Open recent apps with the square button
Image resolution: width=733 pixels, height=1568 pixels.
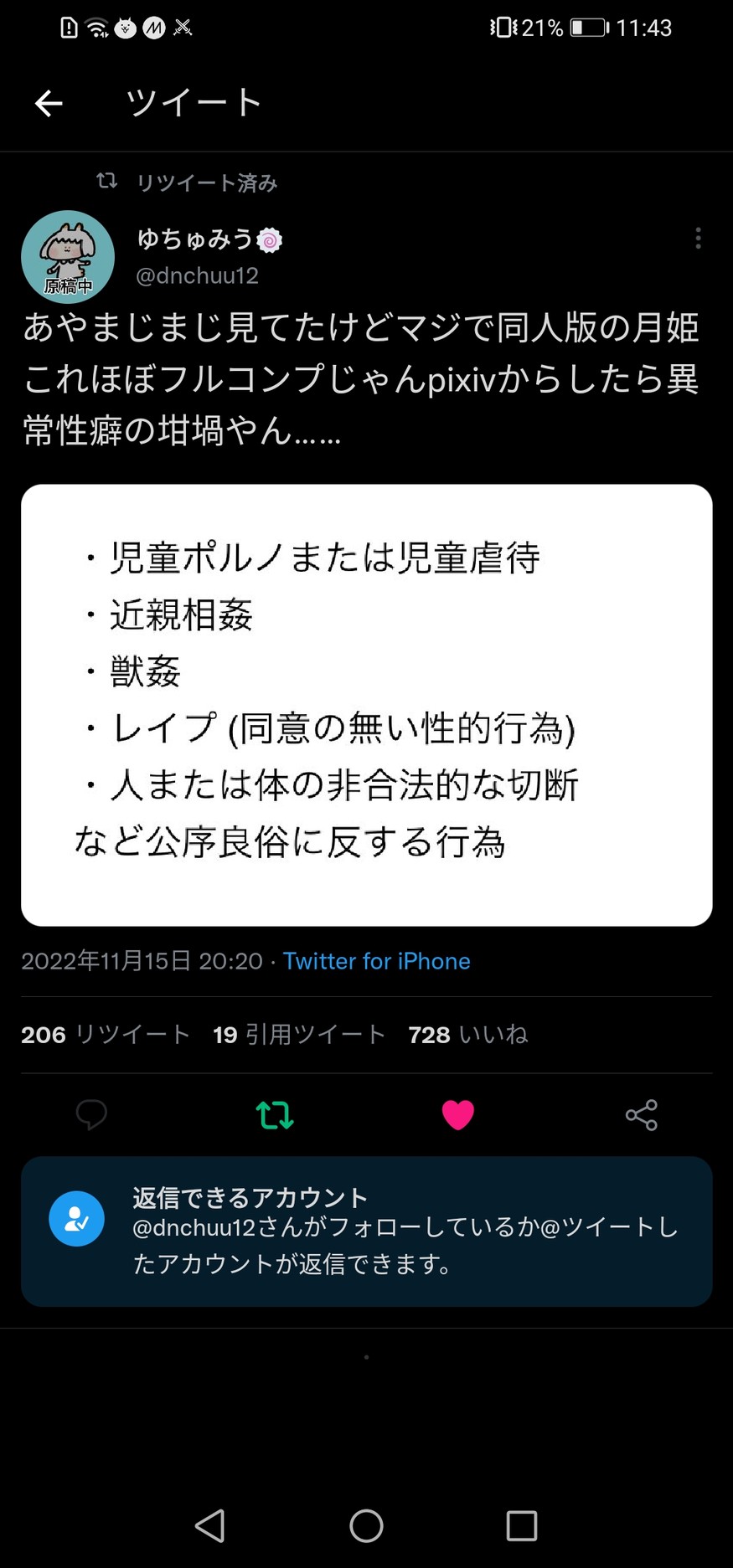(521, 1525)
